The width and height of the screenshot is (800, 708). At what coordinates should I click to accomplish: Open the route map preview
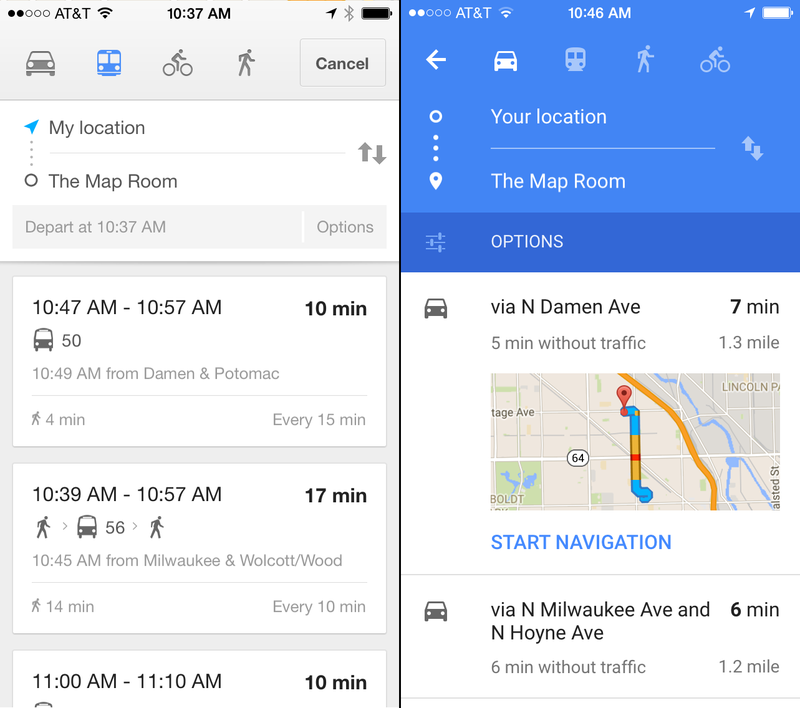635,441
